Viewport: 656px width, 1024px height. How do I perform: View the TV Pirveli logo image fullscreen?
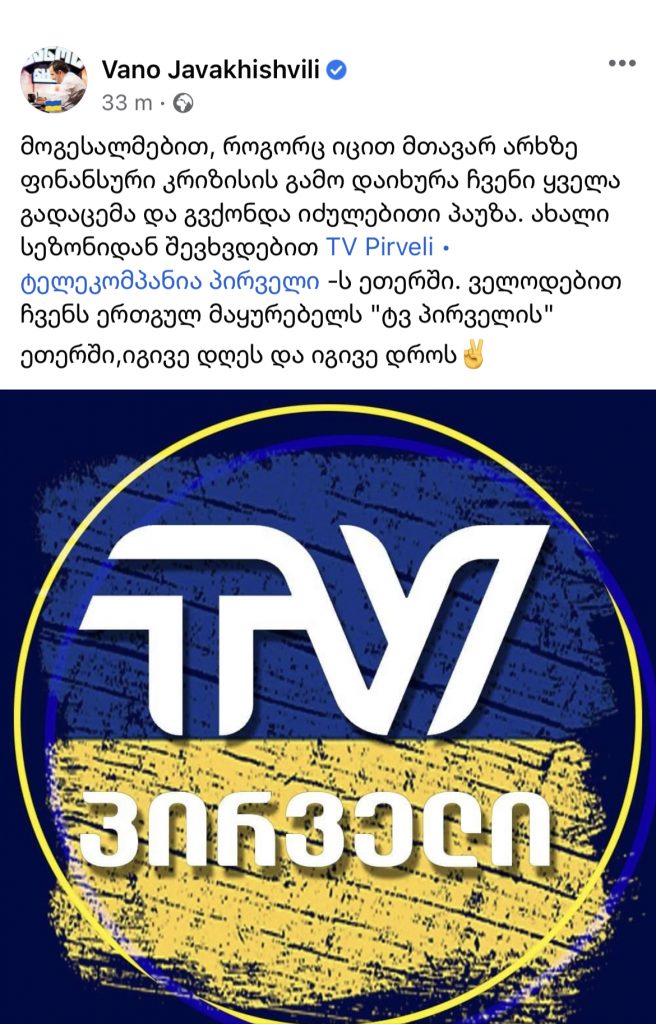pos(328,706)
